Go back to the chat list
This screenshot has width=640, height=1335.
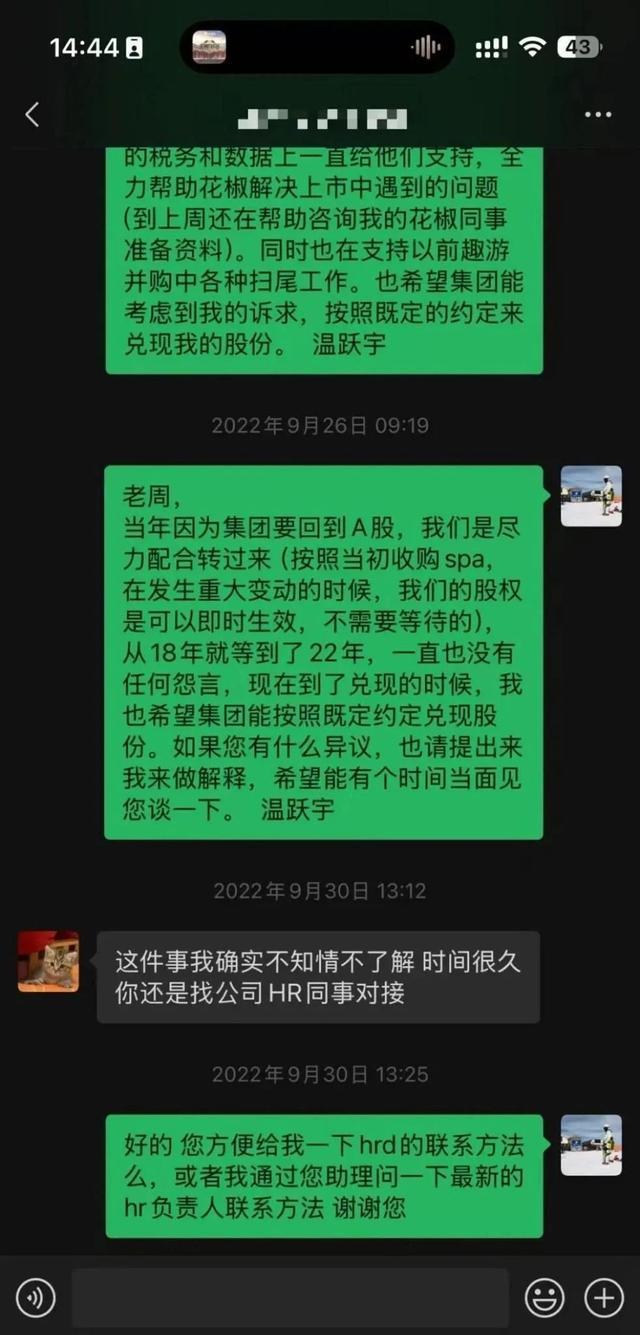(x=32, y=115)
